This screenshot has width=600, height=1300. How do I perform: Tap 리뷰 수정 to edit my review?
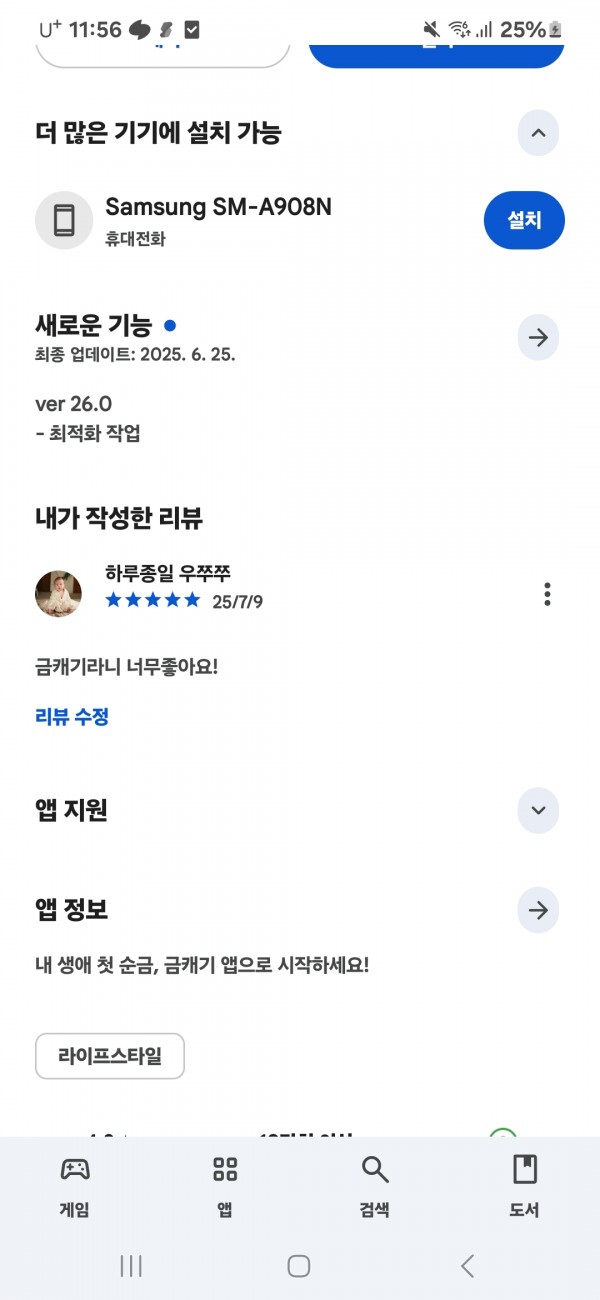pyautogui.click(x=72, y=716)
